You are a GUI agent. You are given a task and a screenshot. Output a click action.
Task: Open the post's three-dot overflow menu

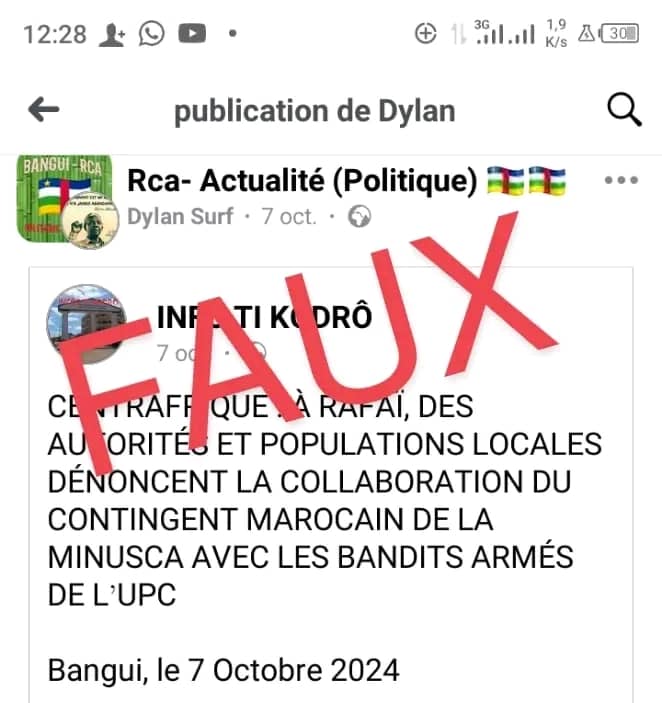(621, 181)
